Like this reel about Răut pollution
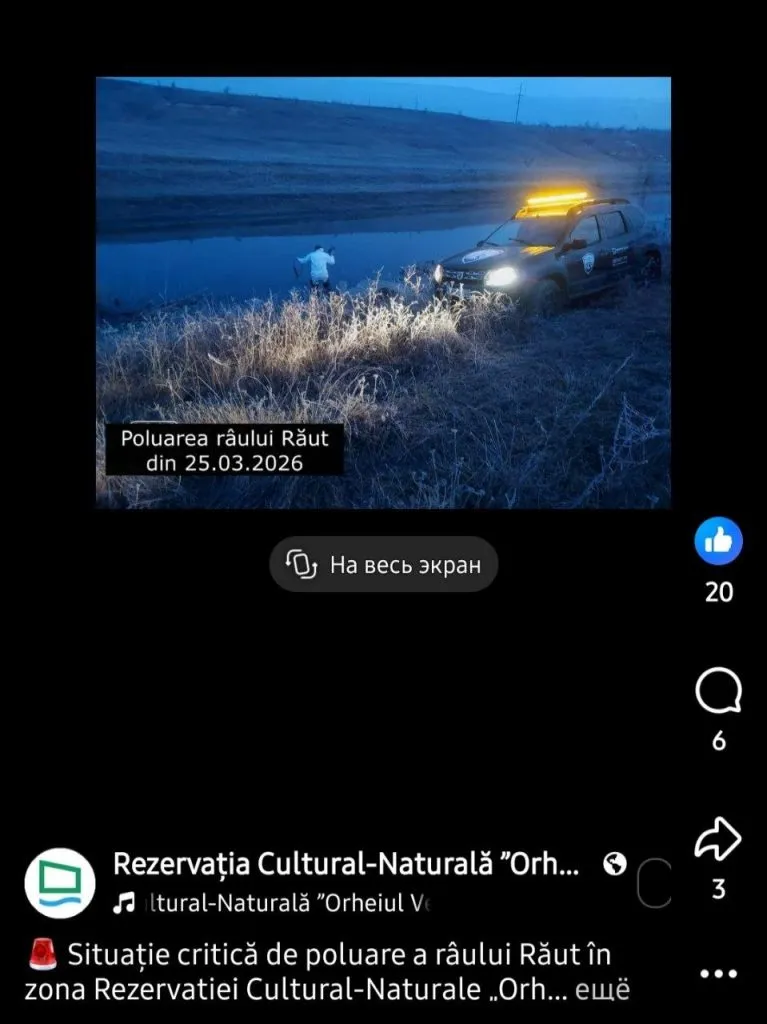 pyautogui.click(x=718, y=541)
